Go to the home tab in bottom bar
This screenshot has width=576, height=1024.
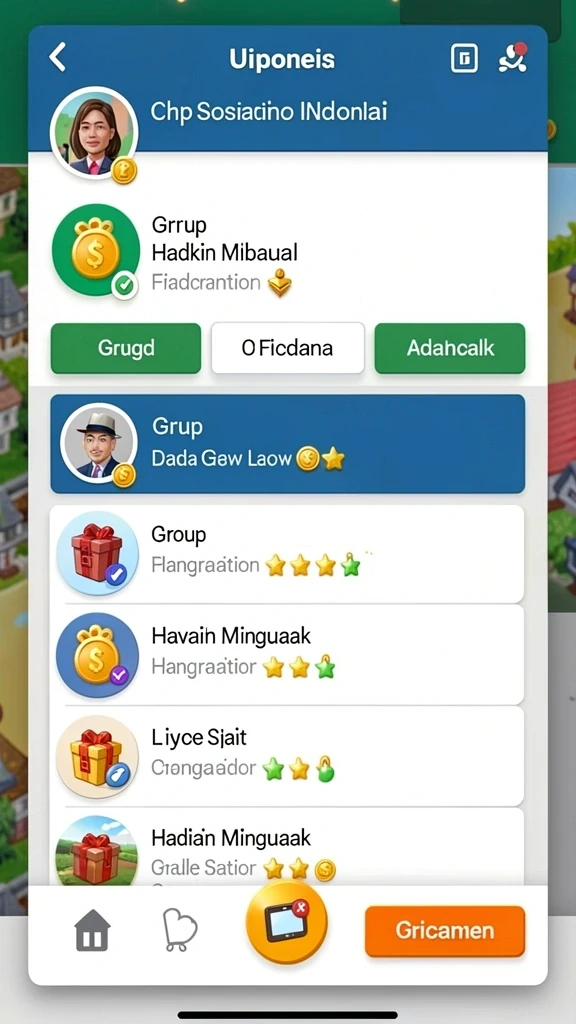[x=92, y=929]
